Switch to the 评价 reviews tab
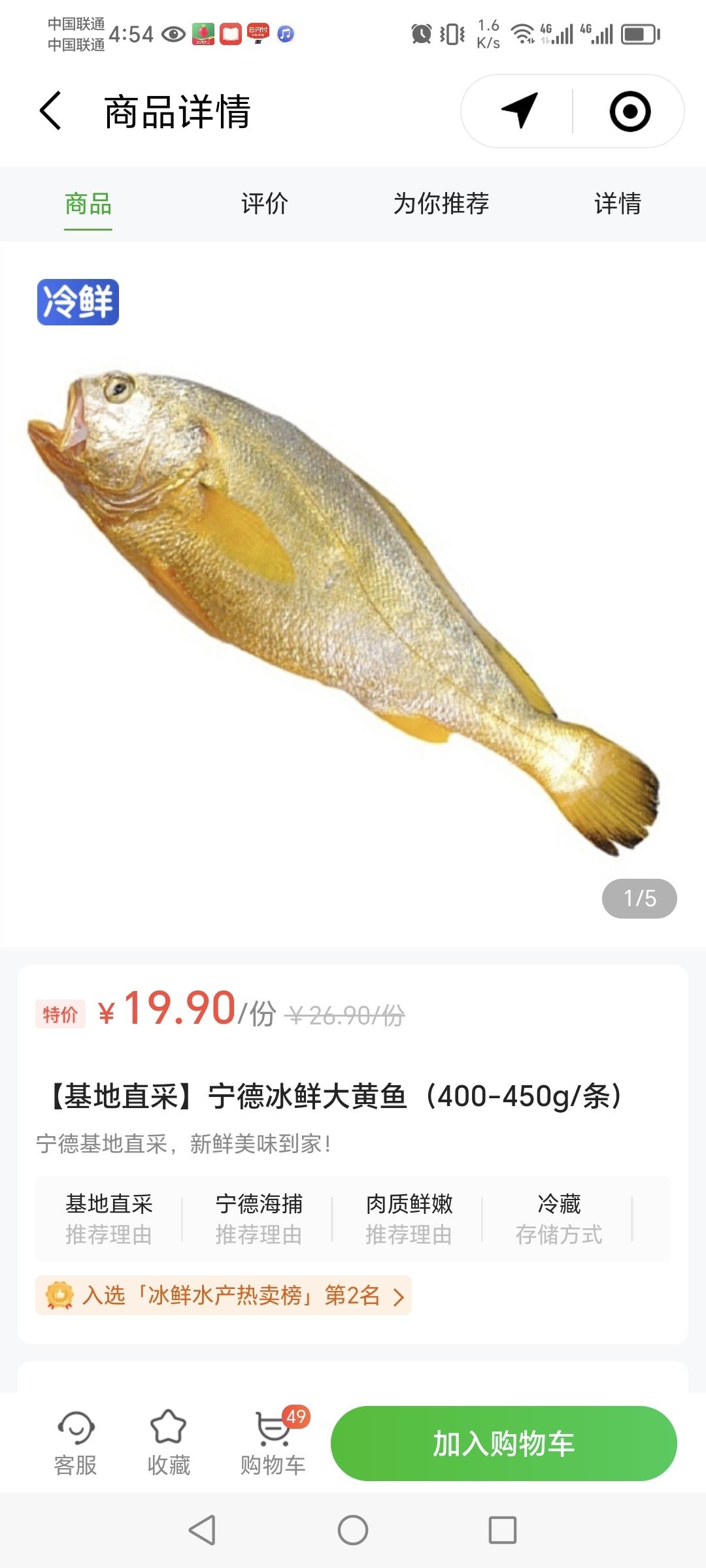The width and height of the screenshot is (706, 1568). [x=265, y=204]
